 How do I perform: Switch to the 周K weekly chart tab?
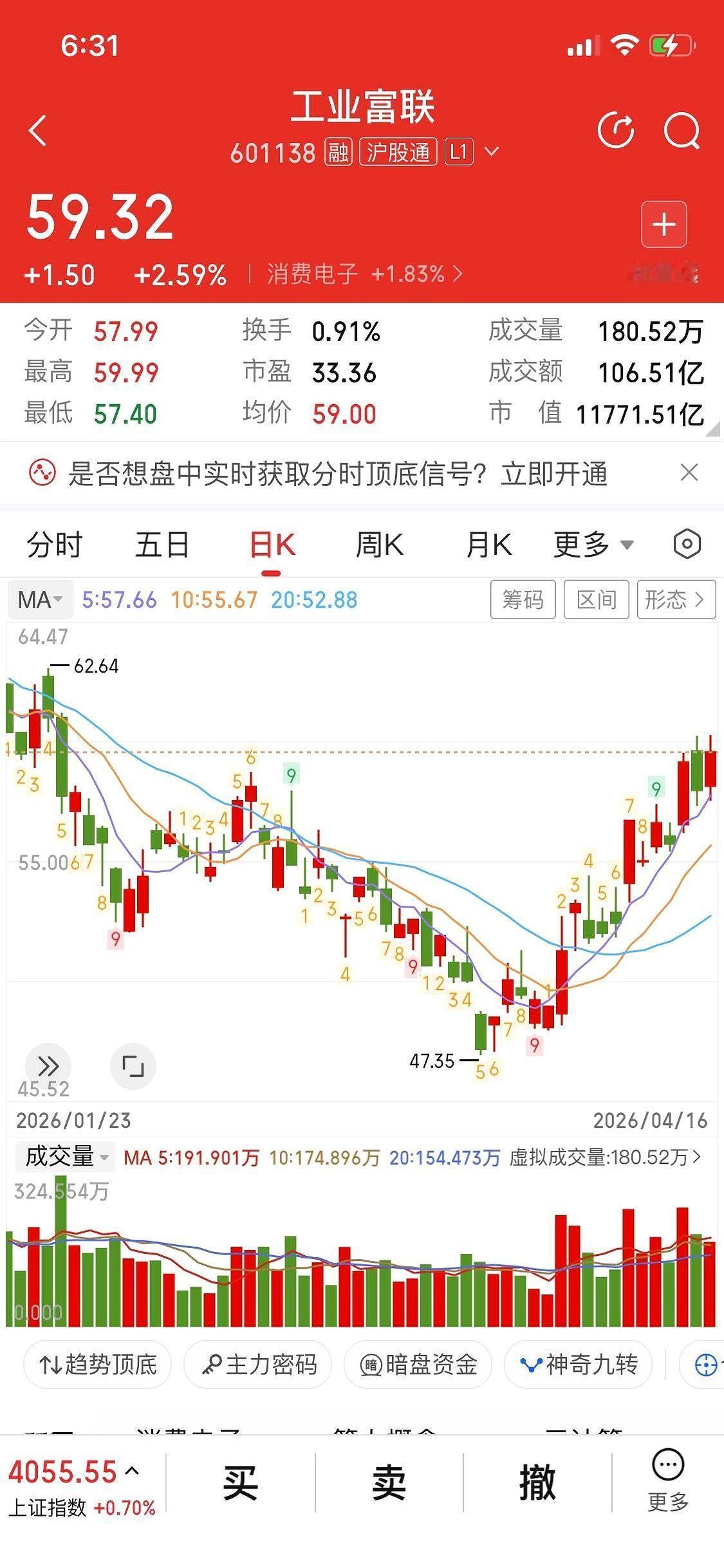[x=379, y=544]
